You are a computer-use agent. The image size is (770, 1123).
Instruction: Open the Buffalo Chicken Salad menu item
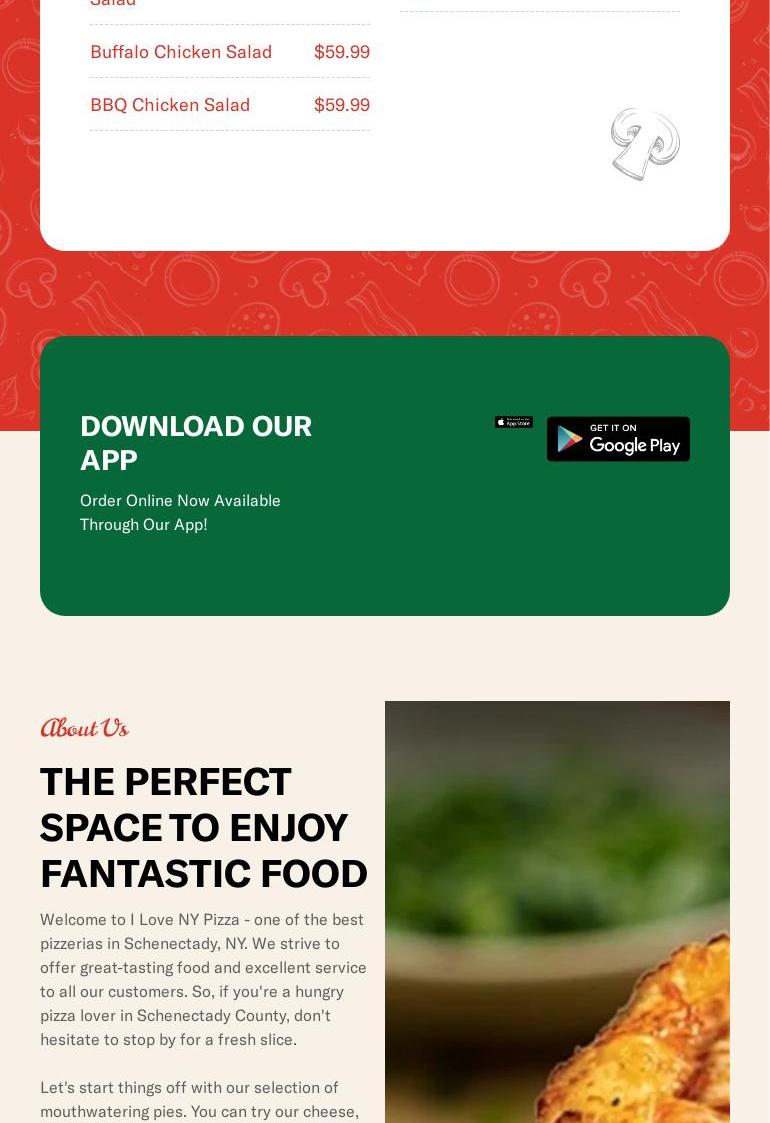click(x=181, y=52)
